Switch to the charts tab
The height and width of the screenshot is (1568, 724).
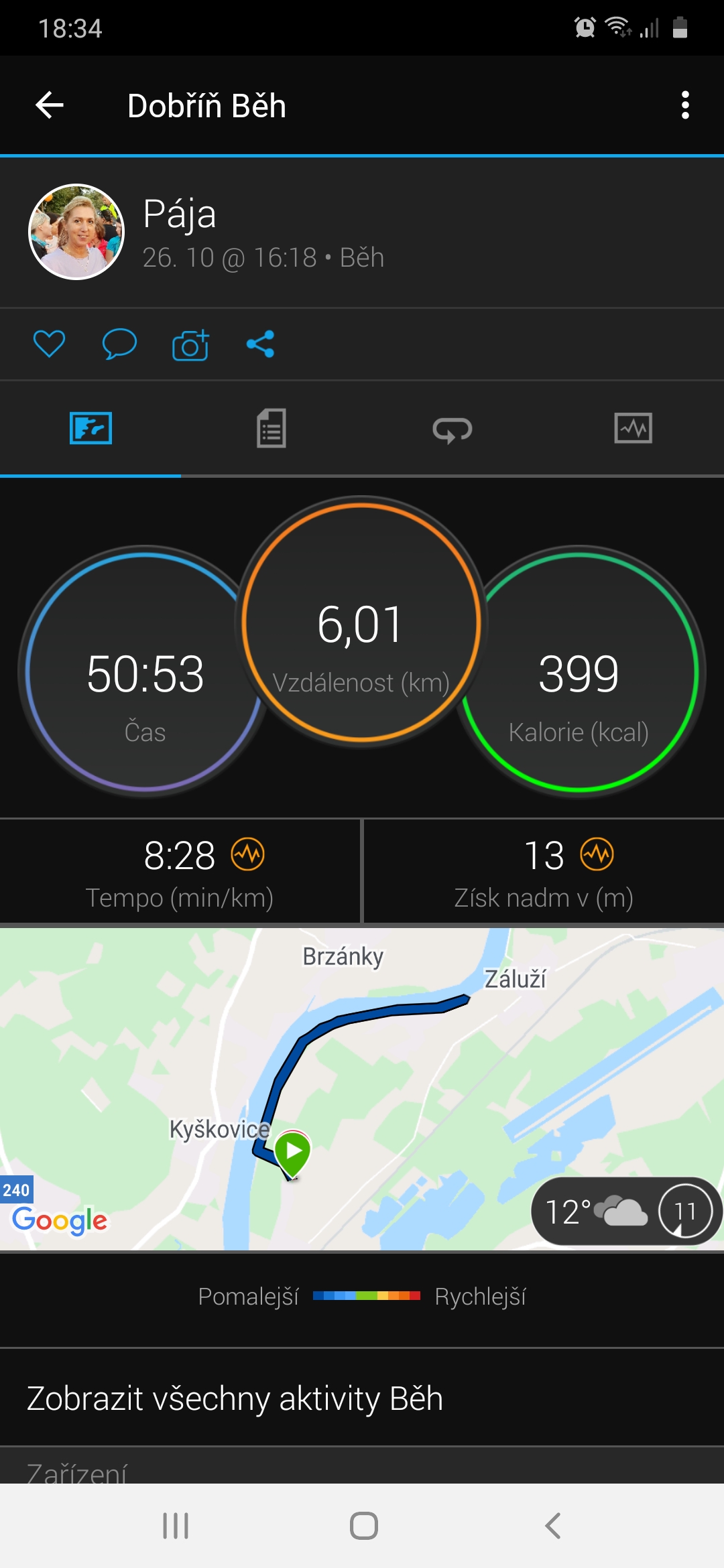coord(633,428)
